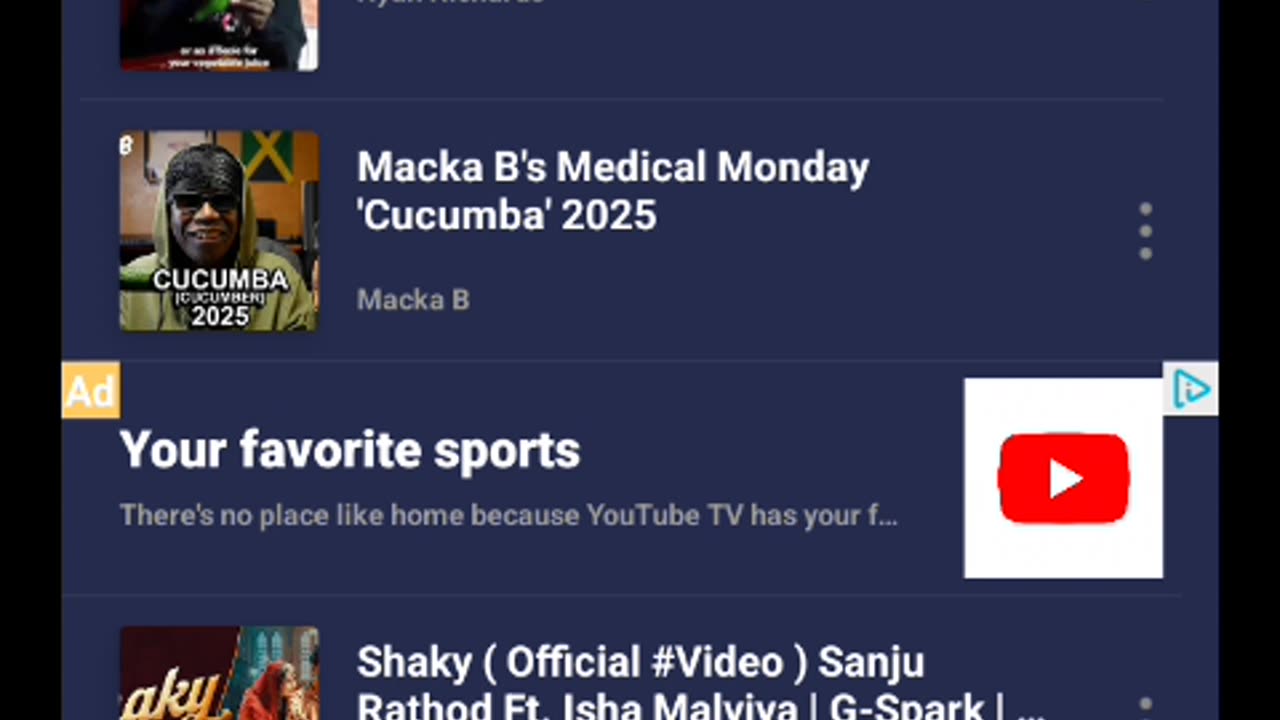Tap the AdChoices info icon on the ad
Image resolution: width=1280 pixels, height=720 pixels.
pyautogui.click(x=1191, y=389)
